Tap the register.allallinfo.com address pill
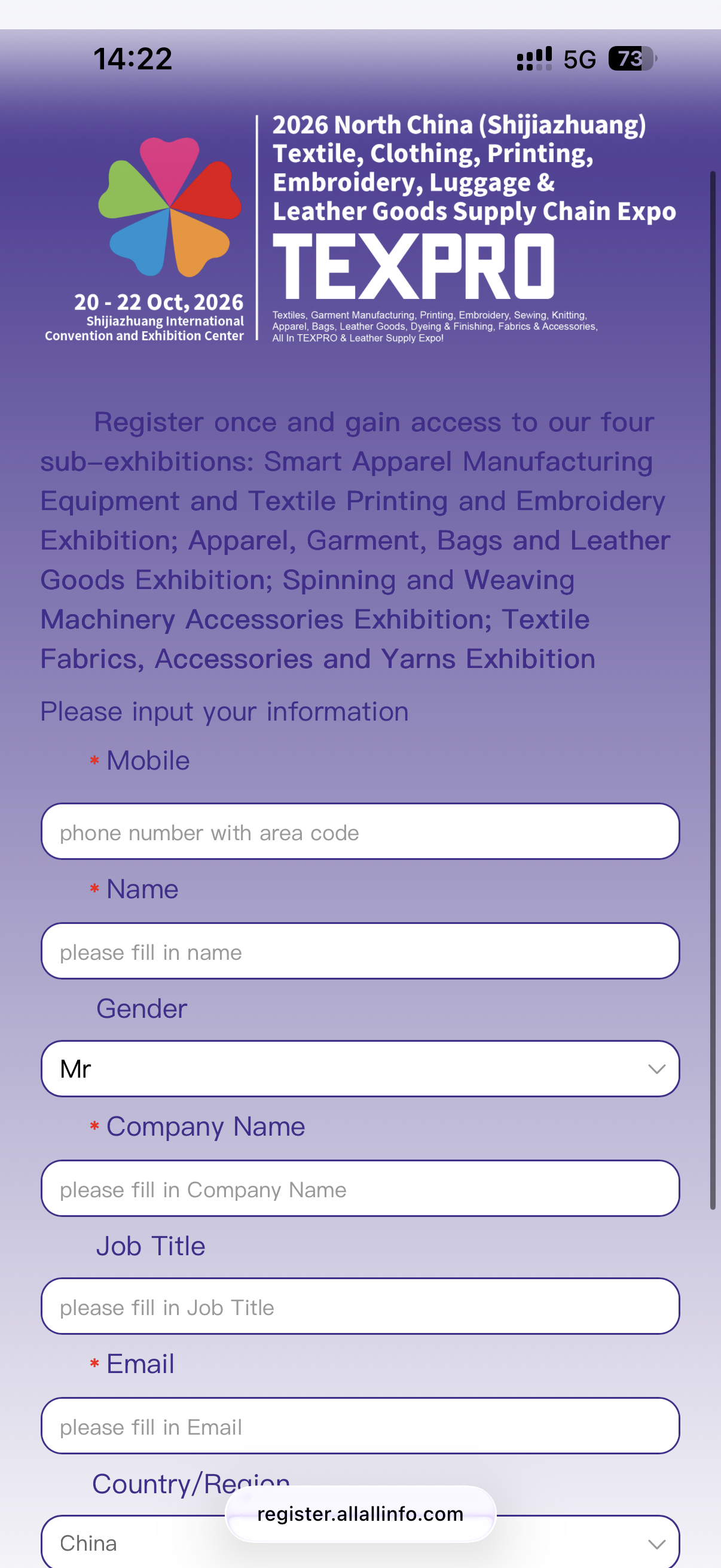Image resolution: width=721 pixels, height=1568 pixels. (x=360, y=1514)
